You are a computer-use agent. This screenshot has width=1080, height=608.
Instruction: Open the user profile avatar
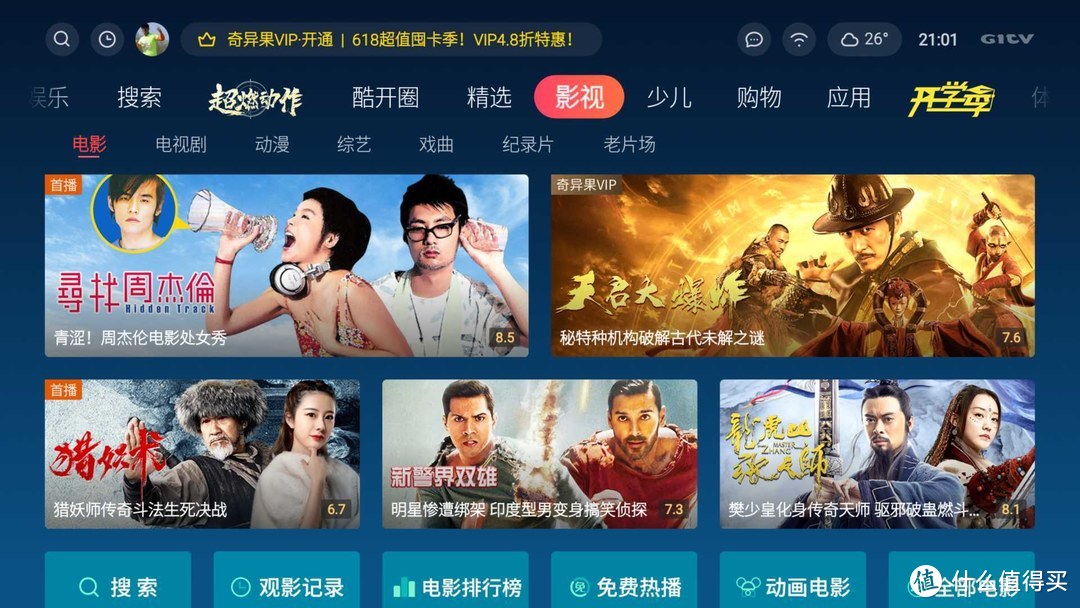[x=152, y=40]
